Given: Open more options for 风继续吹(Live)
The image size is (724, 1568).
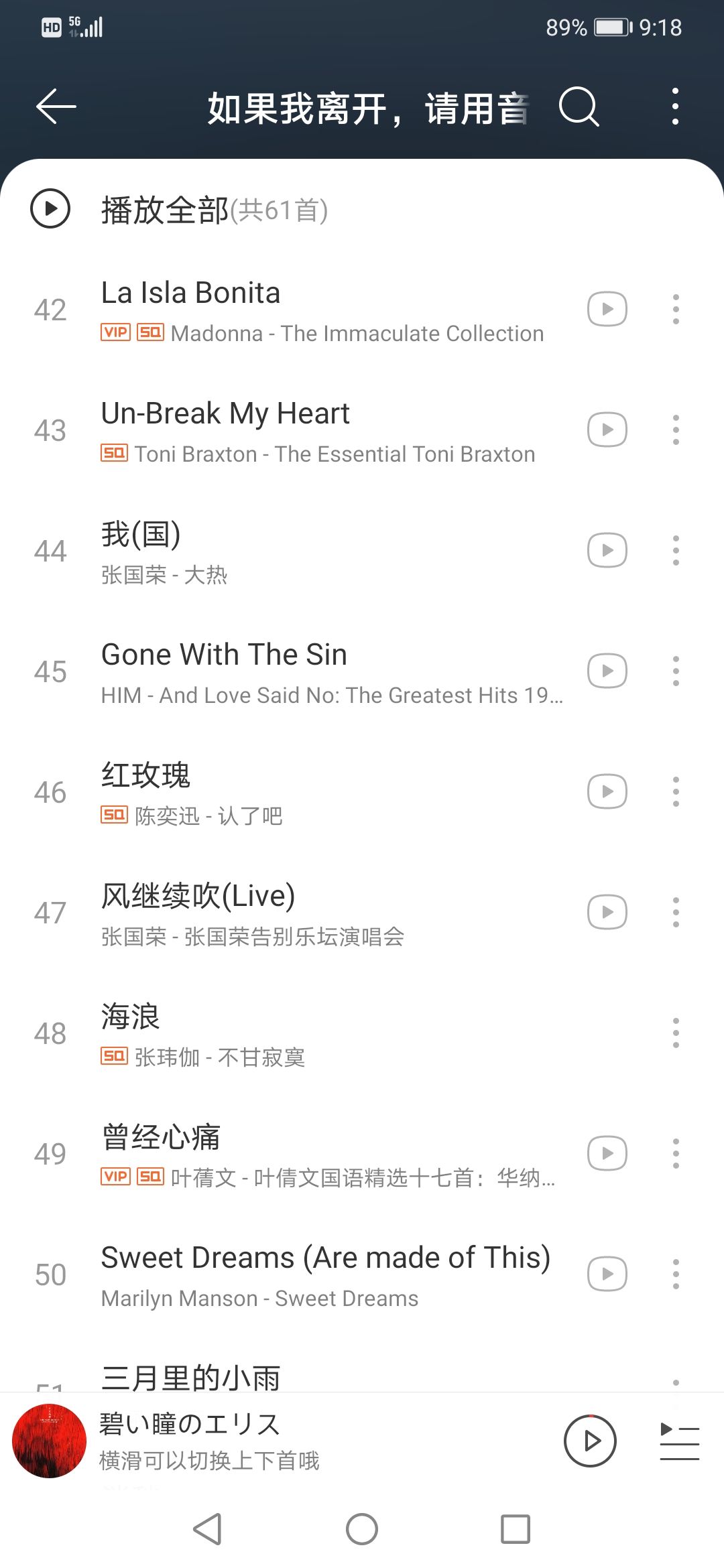Looking at the screenshot, I should coord(675,913).
